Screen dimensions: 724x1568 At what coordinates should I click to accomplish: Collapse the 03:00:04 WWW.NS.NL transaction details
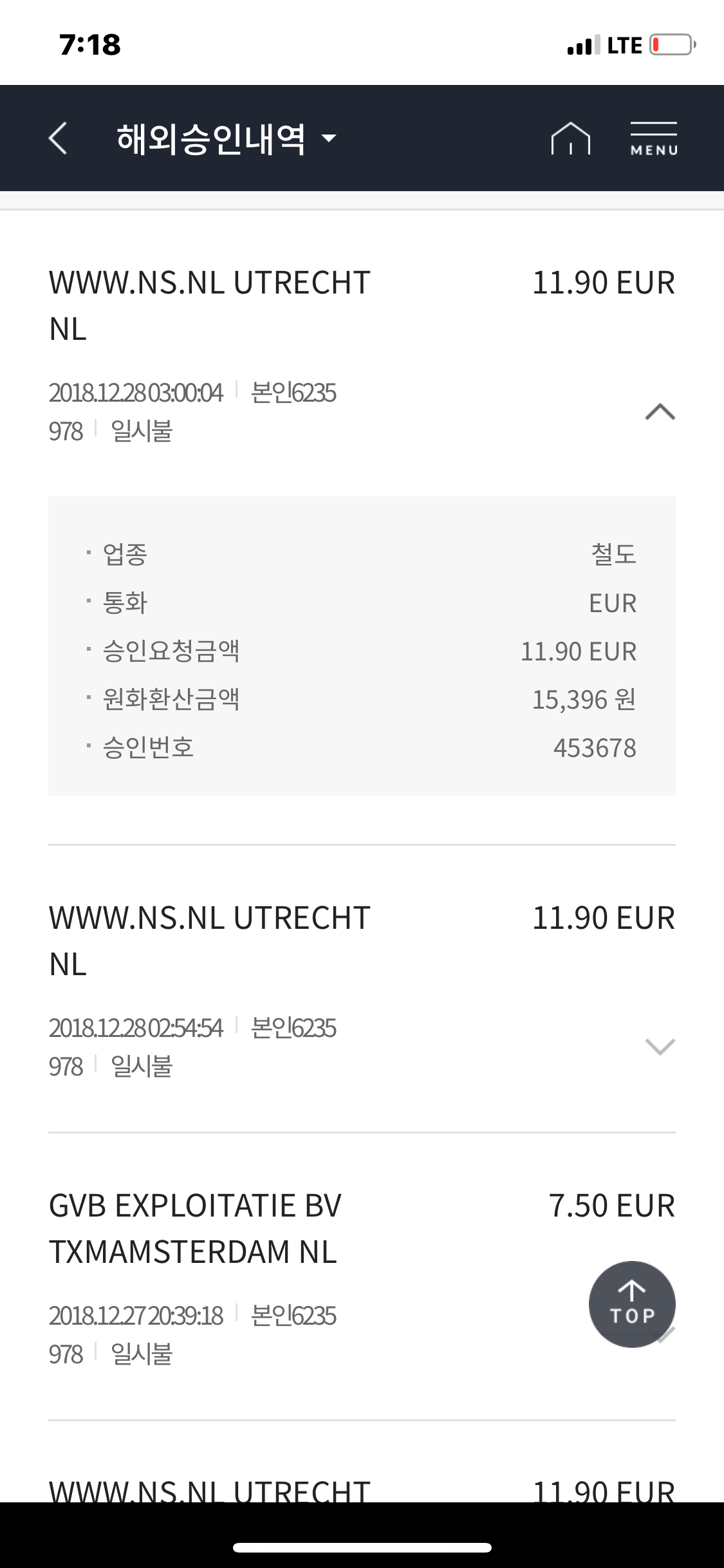click(660, 411)
